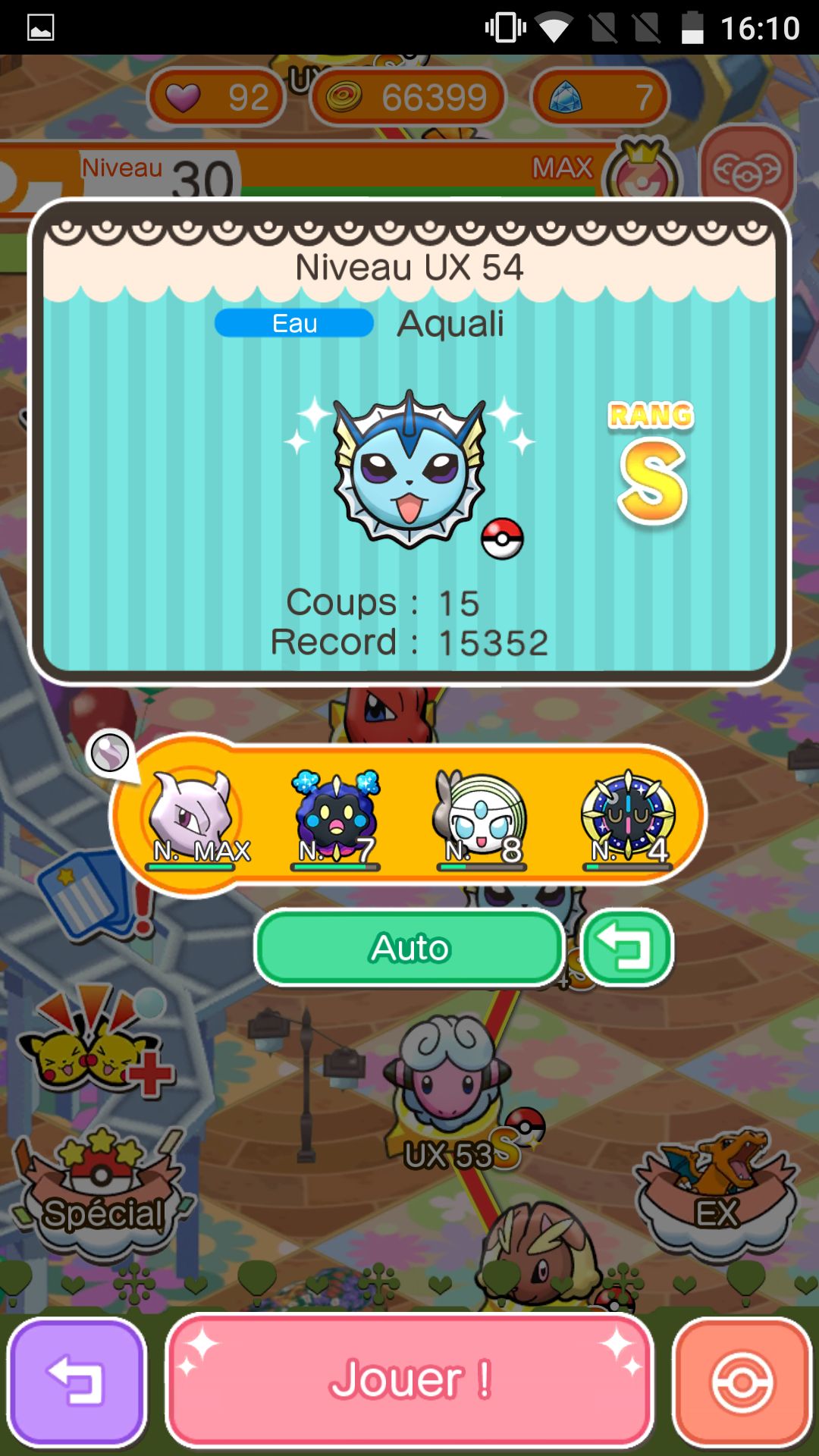The height and width of the screenshot is (1456, 819).
Task: Open the mega stone icon above Mewtwo
Action: click(x=111, y=753)
